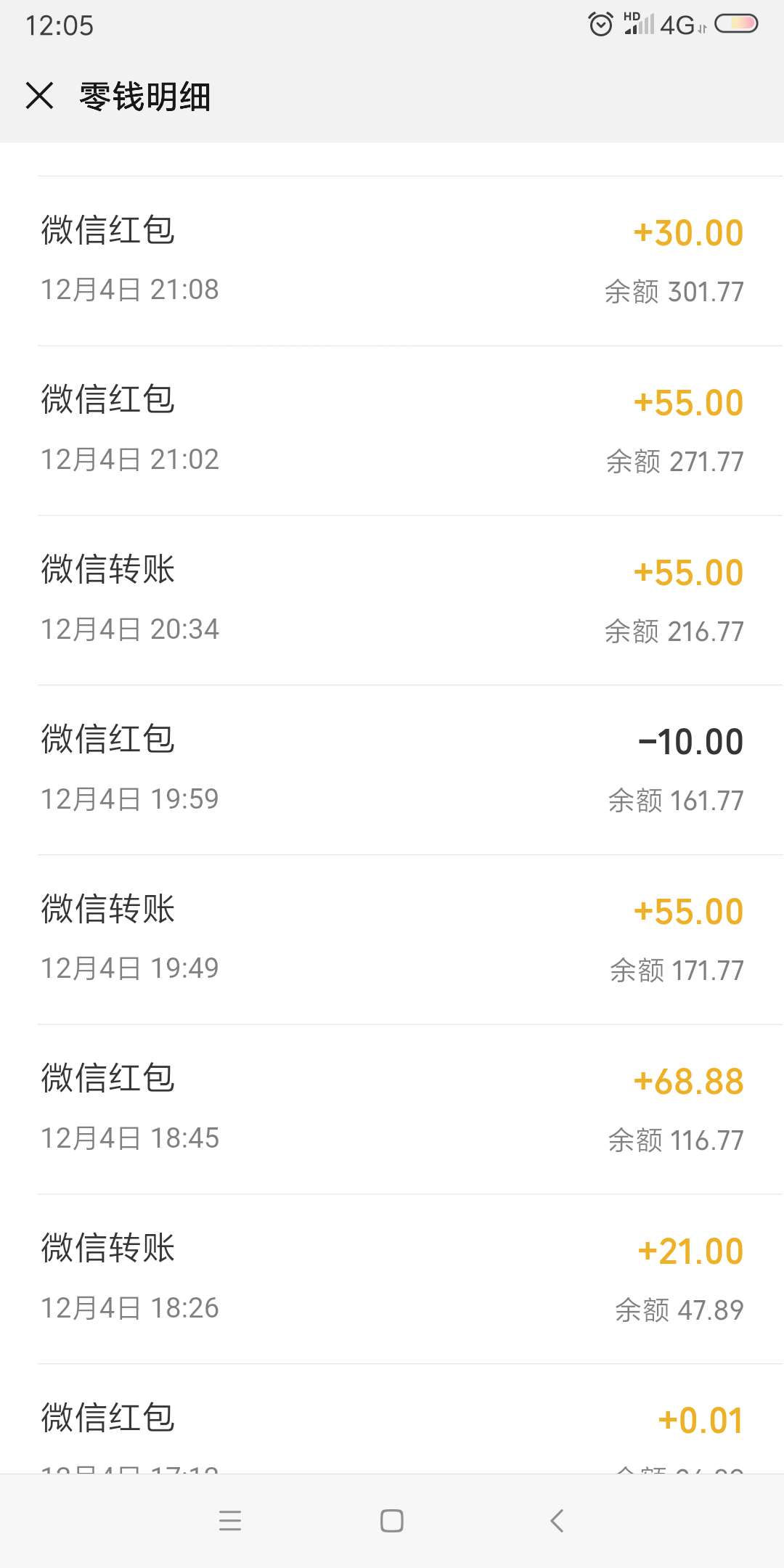Tap the system home button
Screen dimensions: 784x1568
[x=392, y=1520]
